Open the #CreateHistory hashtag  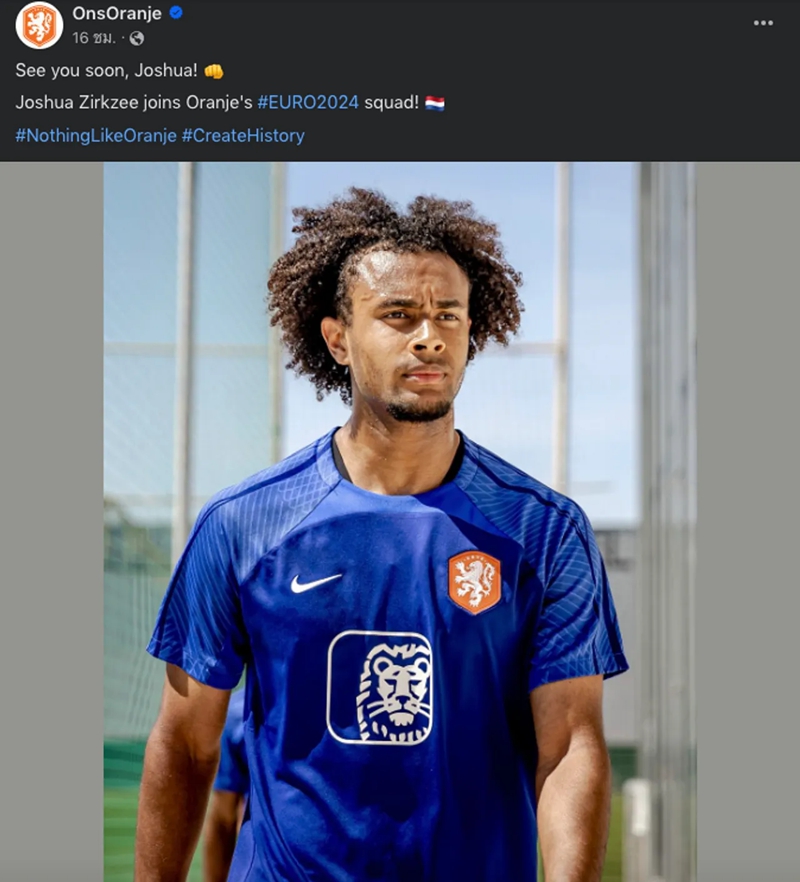click(243, 135)
